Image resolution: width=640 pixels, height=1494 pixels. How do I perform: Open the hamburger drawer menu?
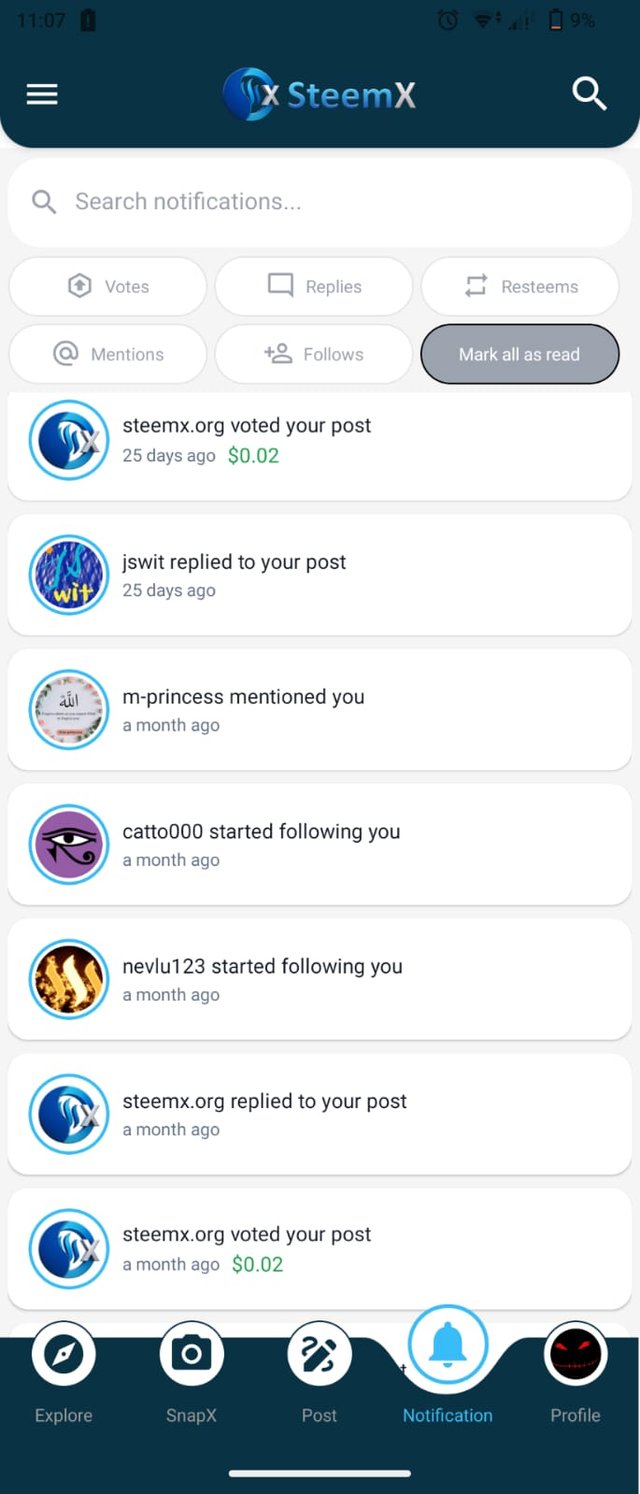coord(42,94)
